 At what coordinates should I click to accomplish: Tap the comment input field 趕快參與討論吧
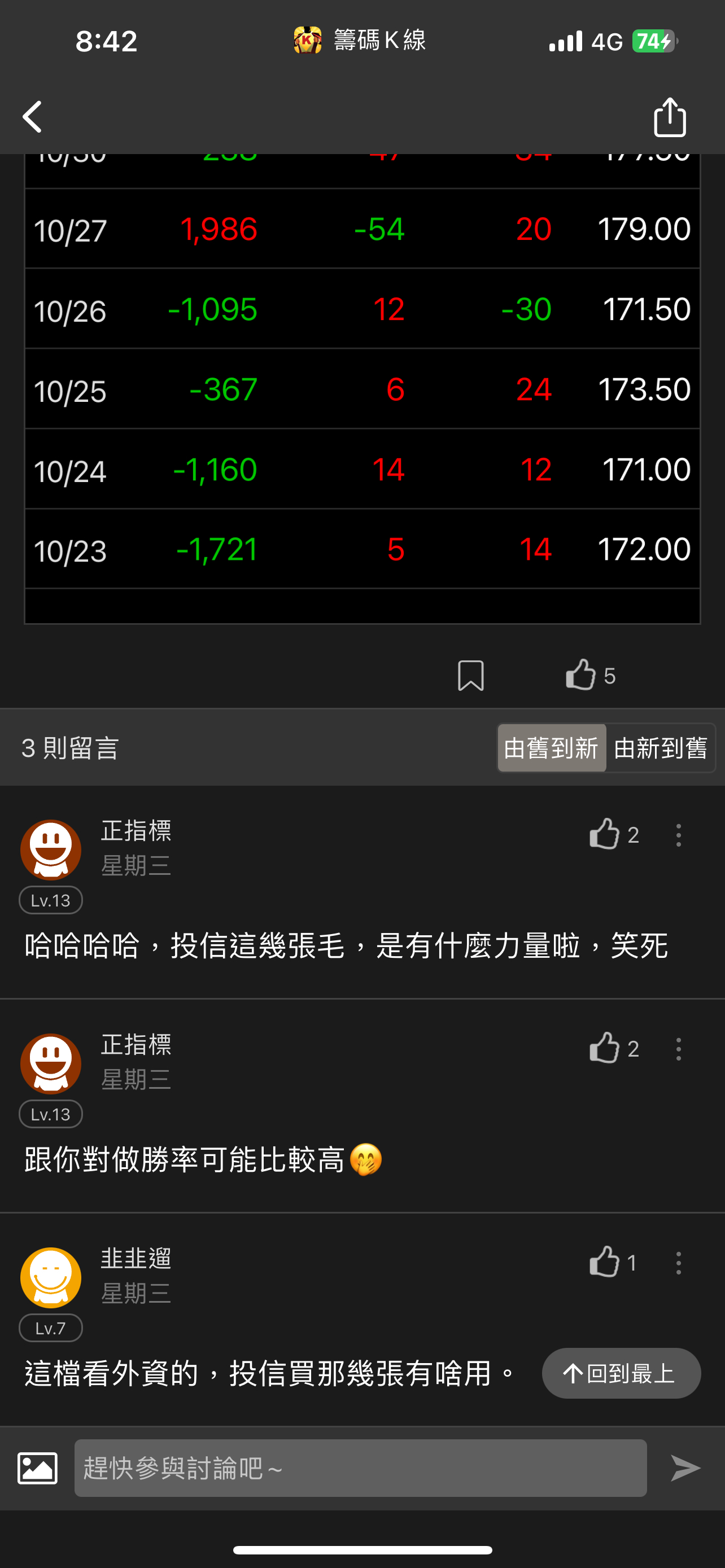361,1468
